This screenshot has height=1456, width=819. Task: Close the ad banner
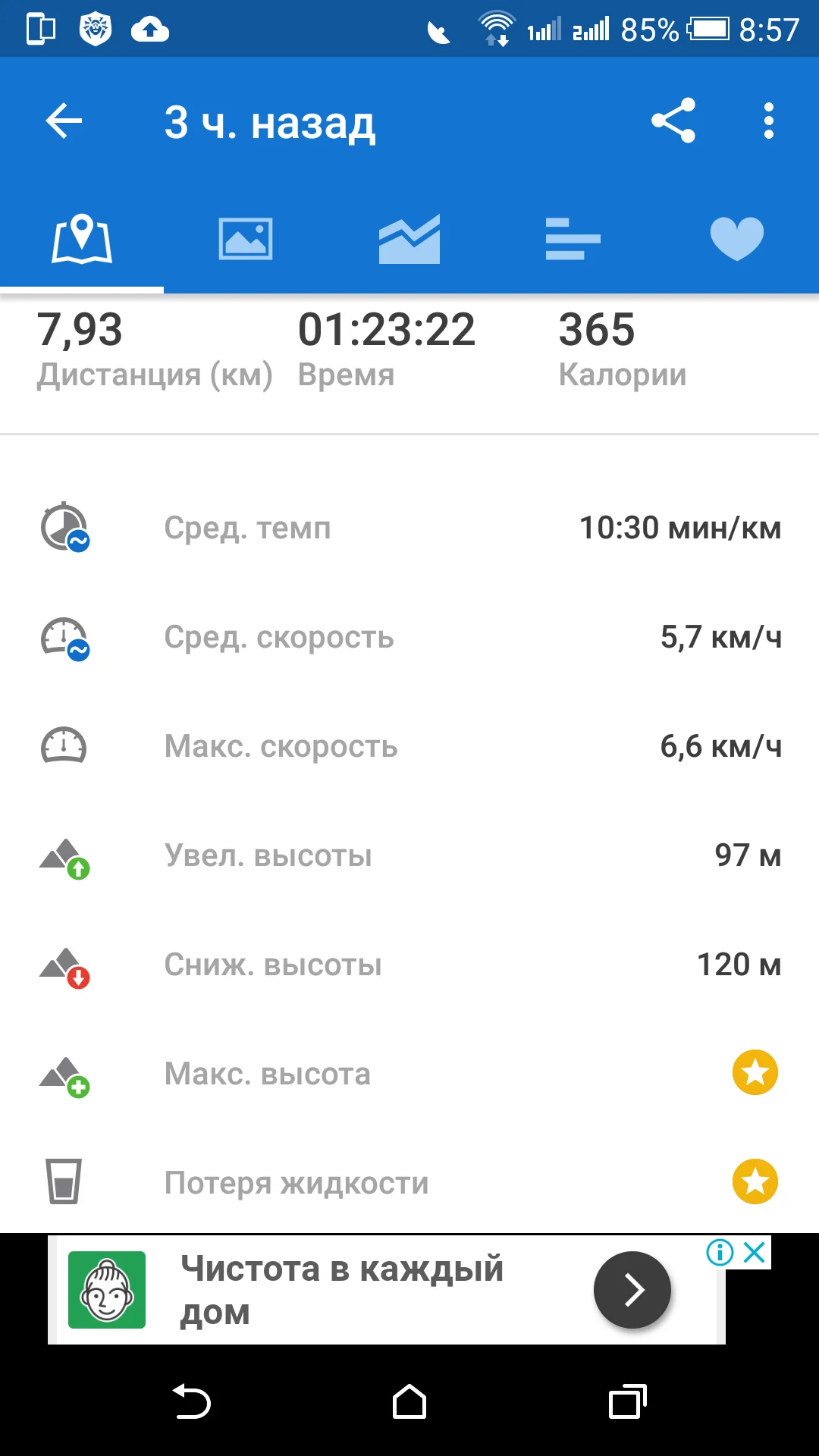pos(755,1252)
